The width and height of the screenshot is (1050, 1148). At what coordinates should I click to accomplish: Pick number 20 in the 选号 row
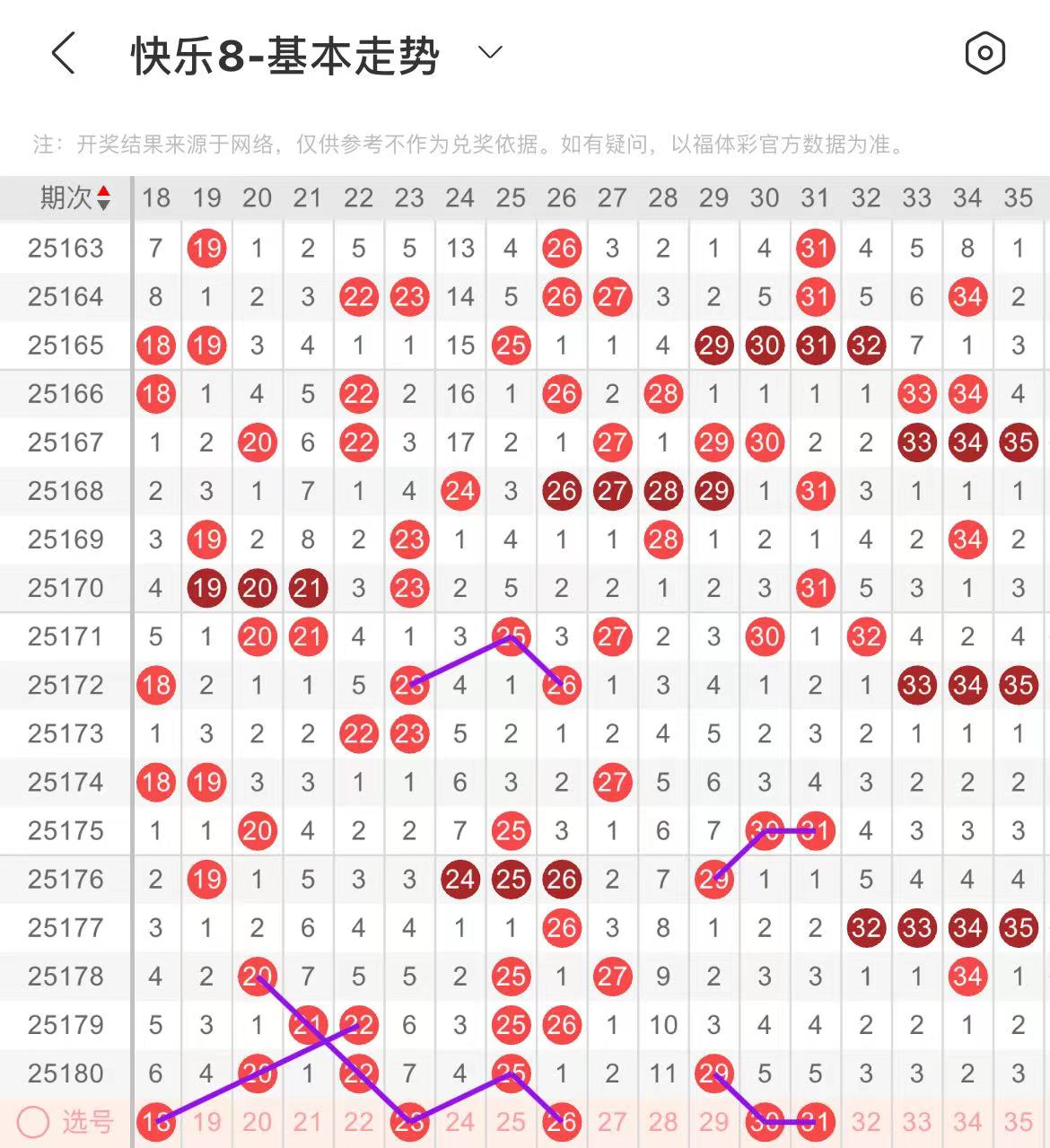pyautogui.click(x=257, y=1122)
